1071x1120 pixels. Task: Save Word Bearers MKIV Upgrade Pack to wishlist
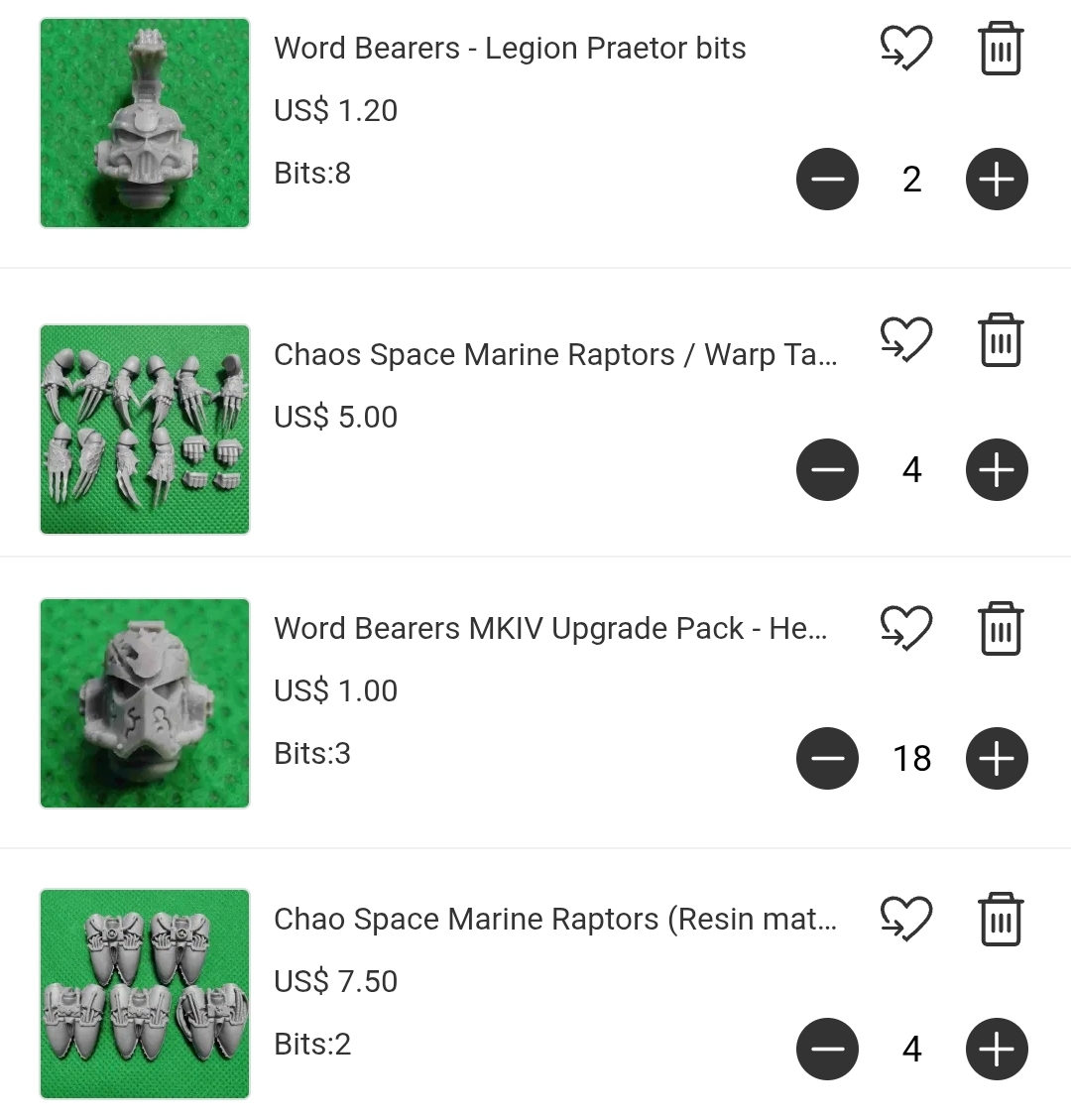905,629
